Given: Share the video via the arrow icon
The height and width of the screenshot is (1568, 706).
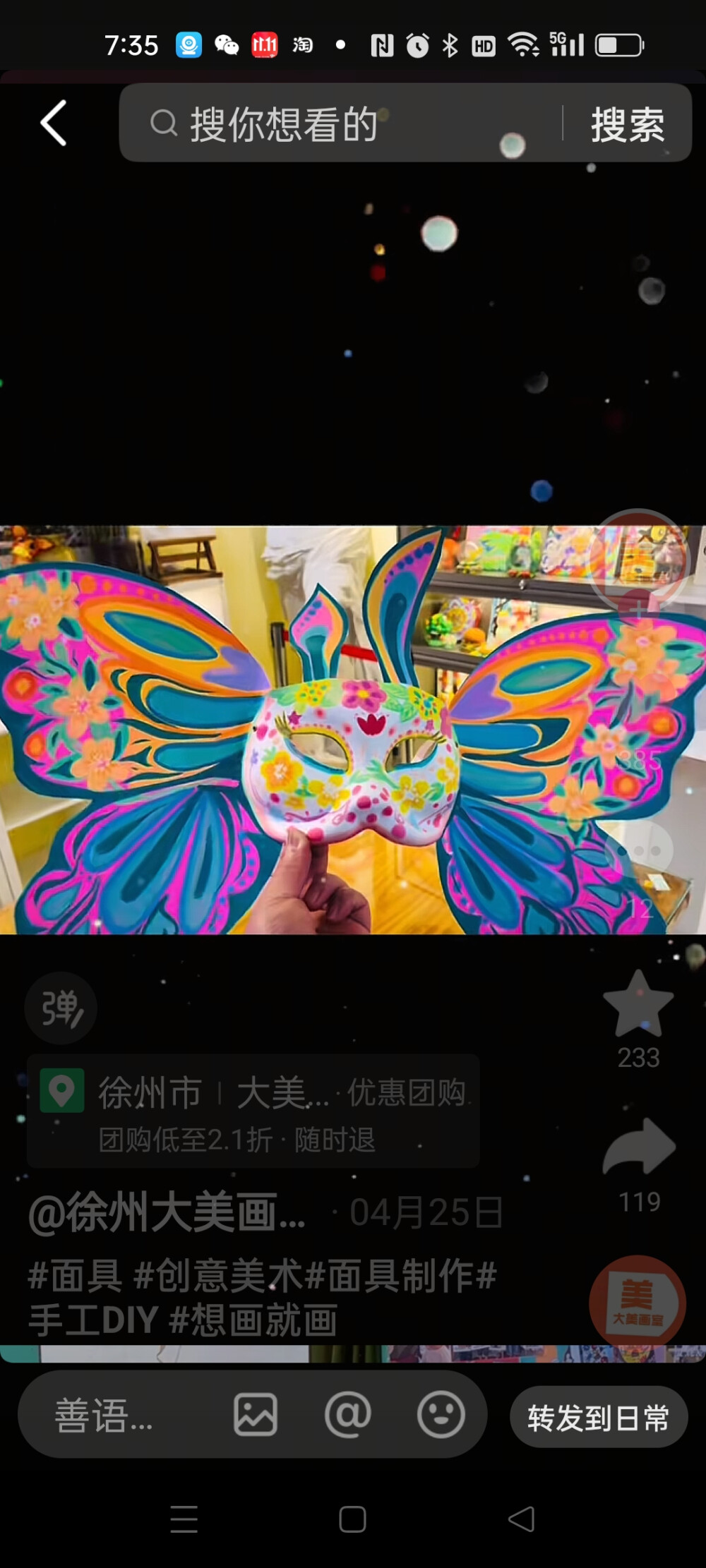Looking at the screenshot, I should (x=639, y=1148).
